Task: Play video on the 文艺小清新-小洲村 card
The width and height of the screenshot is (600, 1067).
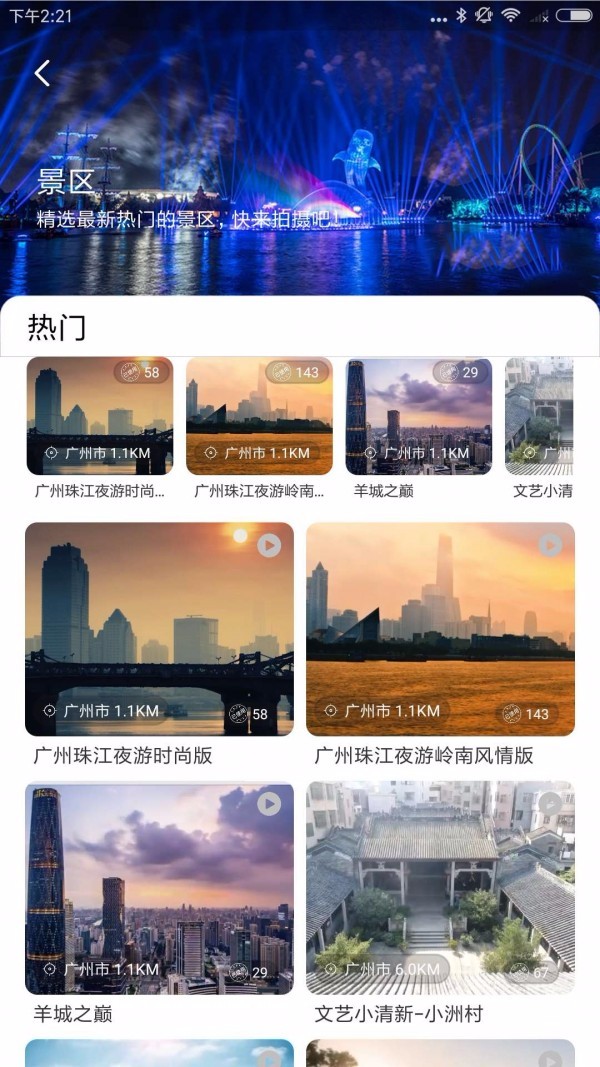Action: 550,803
